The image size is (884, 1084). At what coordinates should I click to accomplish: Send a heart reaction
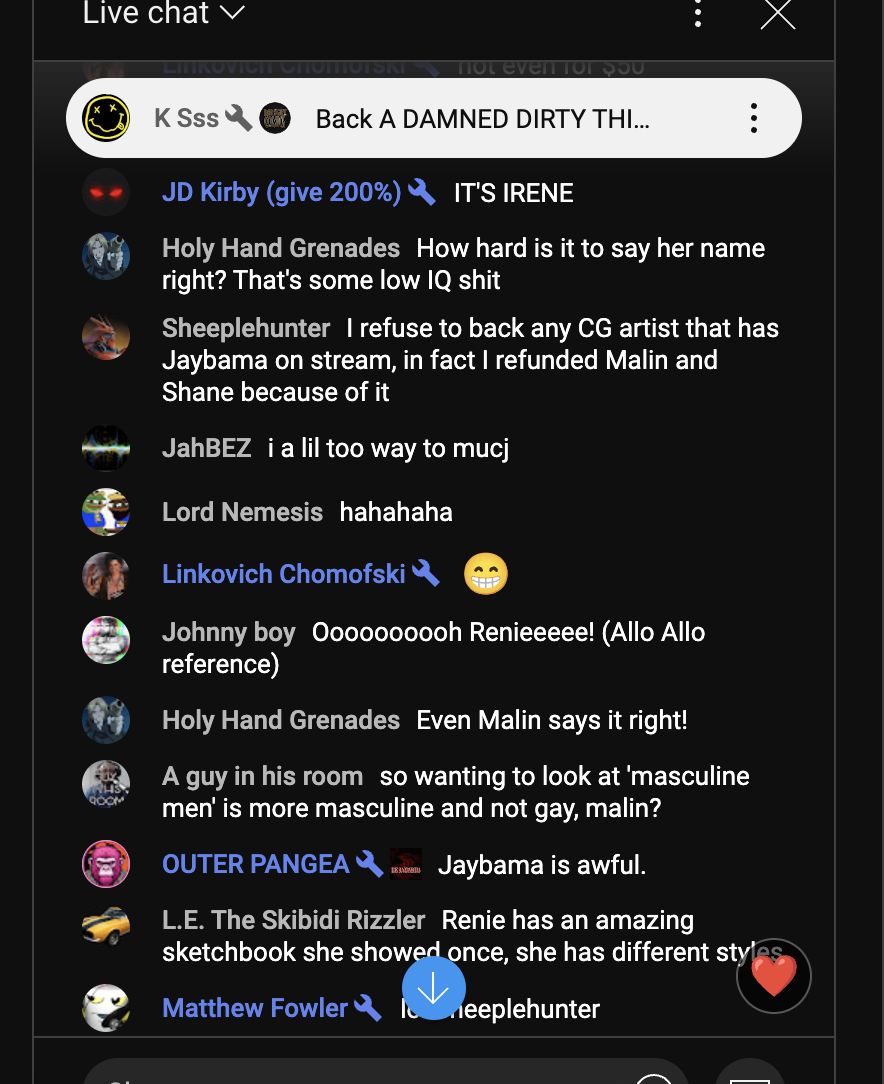point(773,975)
